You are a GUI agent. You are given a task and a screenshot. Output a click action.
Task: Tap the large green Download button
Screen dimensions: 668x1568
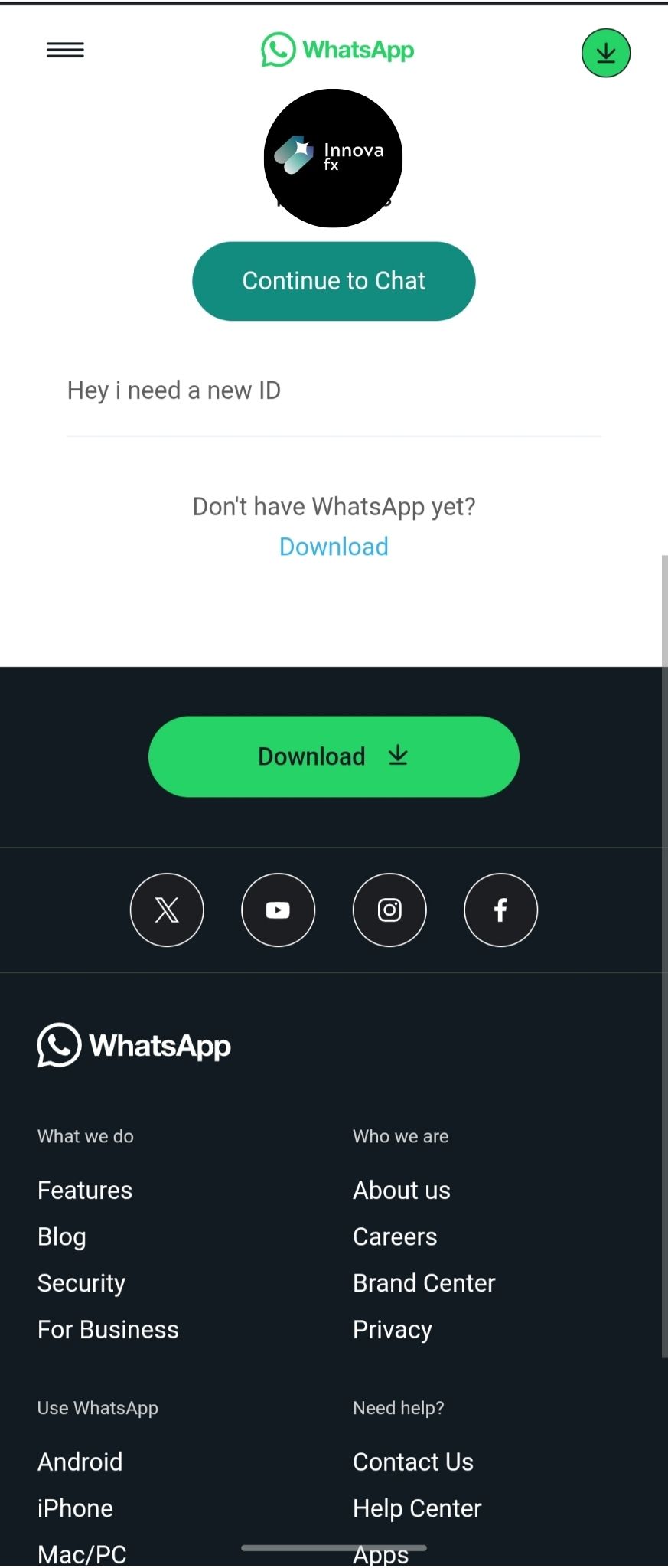click(x=334, y=756)
